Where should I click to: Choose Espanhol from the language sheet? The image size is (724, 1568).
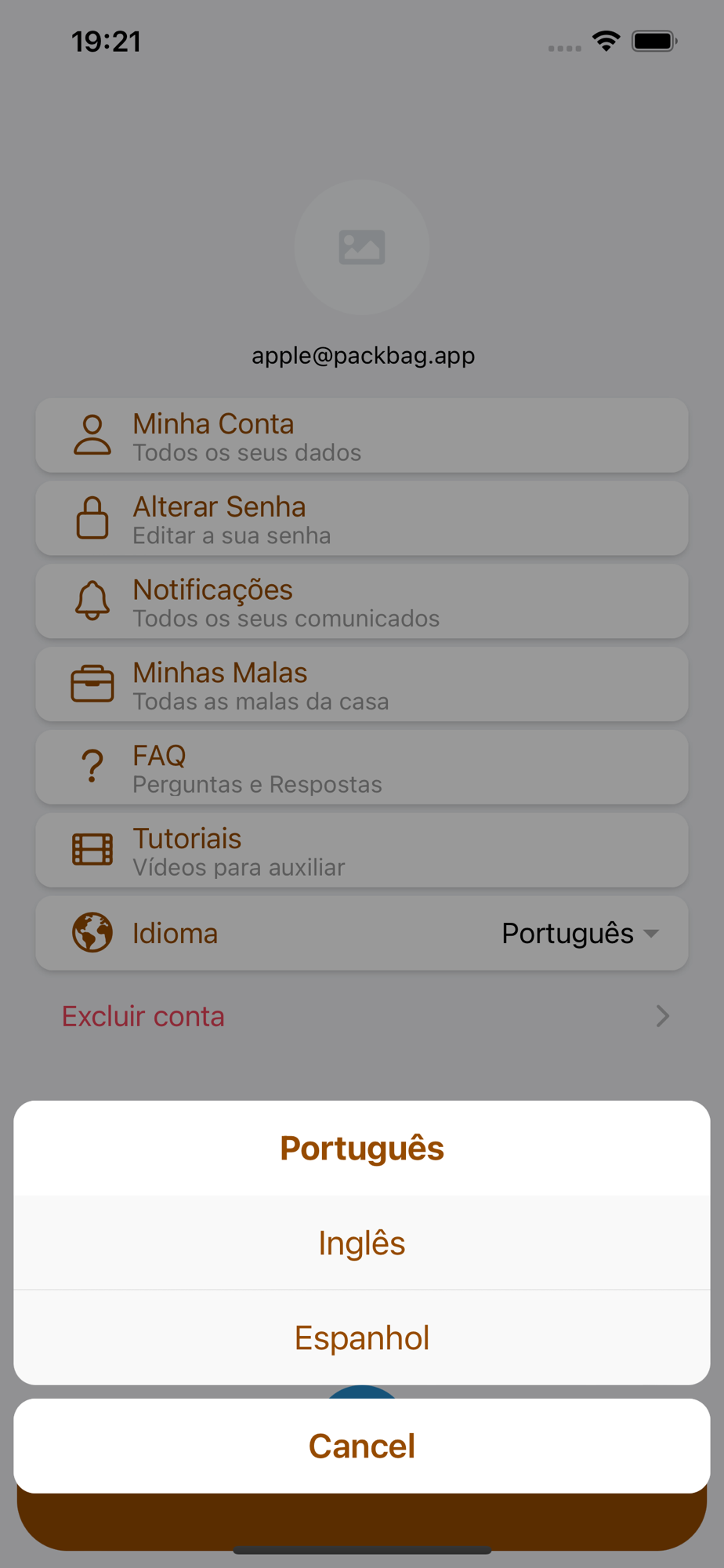(362, 1338)
